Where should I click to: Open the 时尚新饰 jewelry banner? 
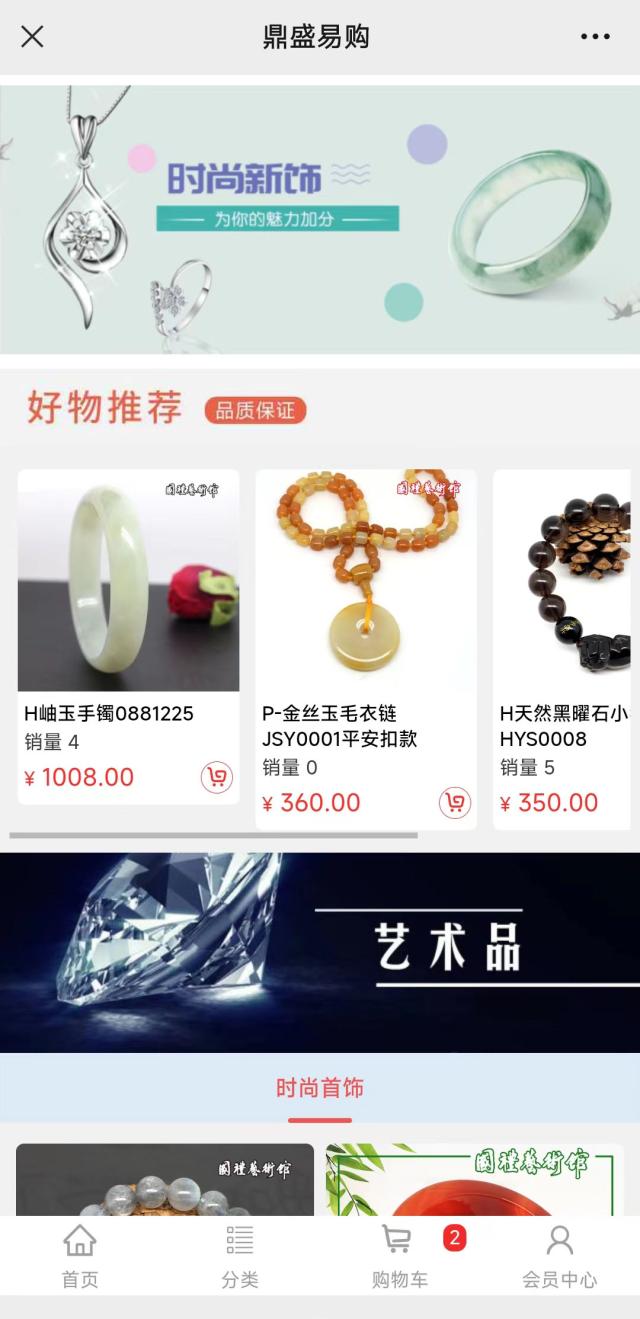coord(320,219)
